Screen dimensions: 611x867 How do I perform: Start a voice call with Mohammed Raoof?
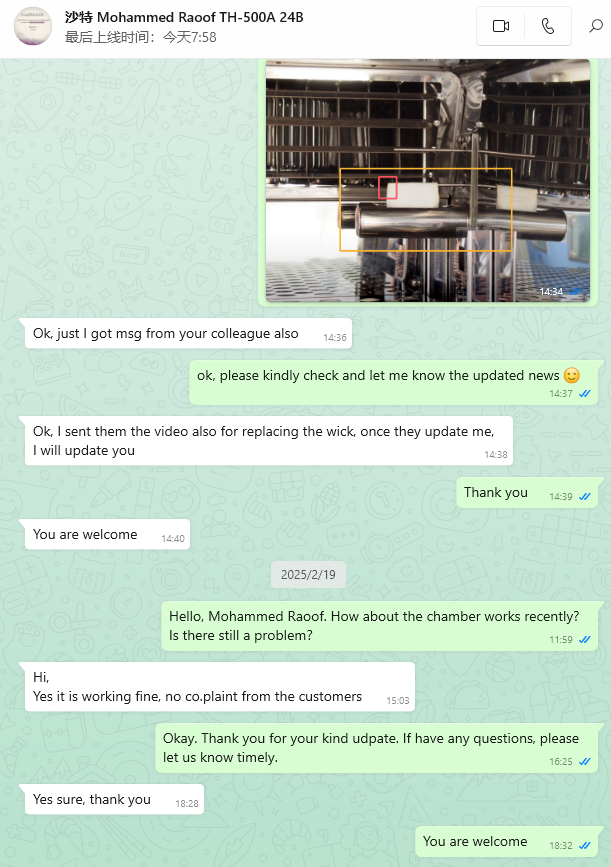(547, 27)
